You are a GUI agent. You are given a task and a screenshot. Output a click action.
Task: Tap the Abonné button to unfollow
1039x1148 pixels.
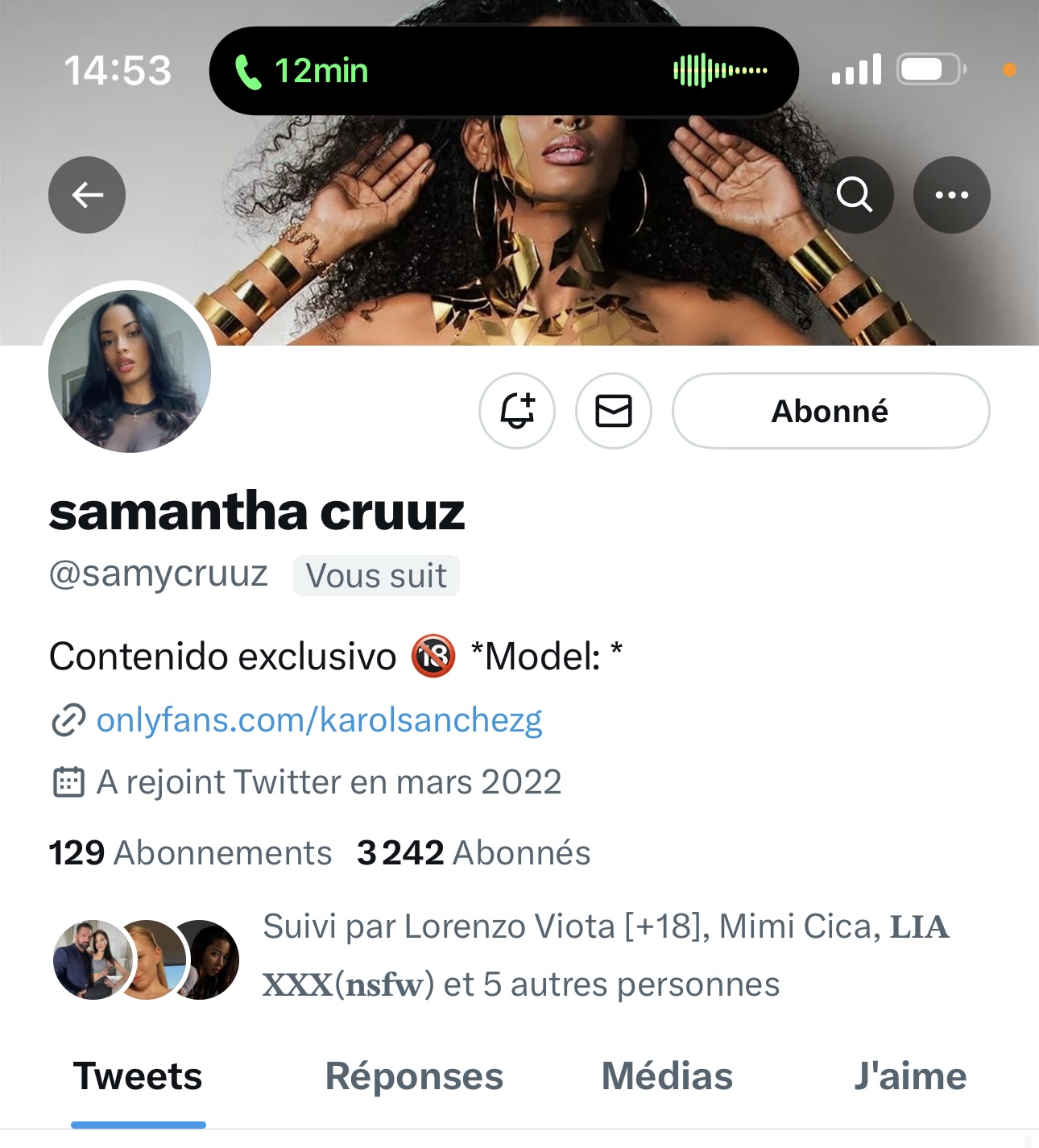pos(830,411)
